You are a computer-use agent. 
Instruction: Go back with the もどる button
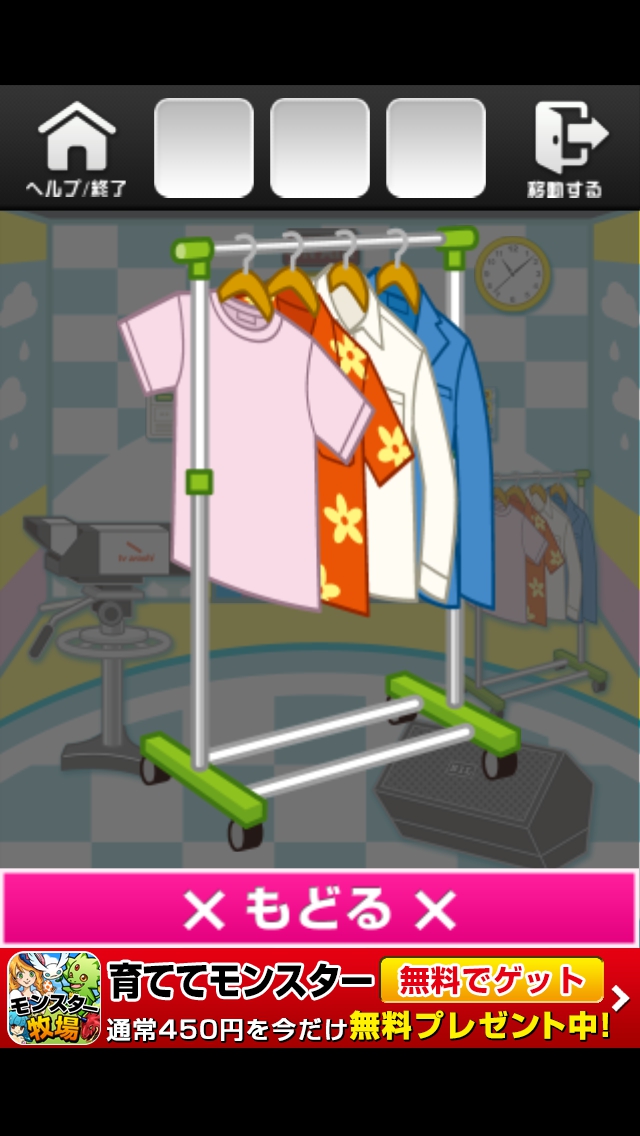(x=320, y=909)
